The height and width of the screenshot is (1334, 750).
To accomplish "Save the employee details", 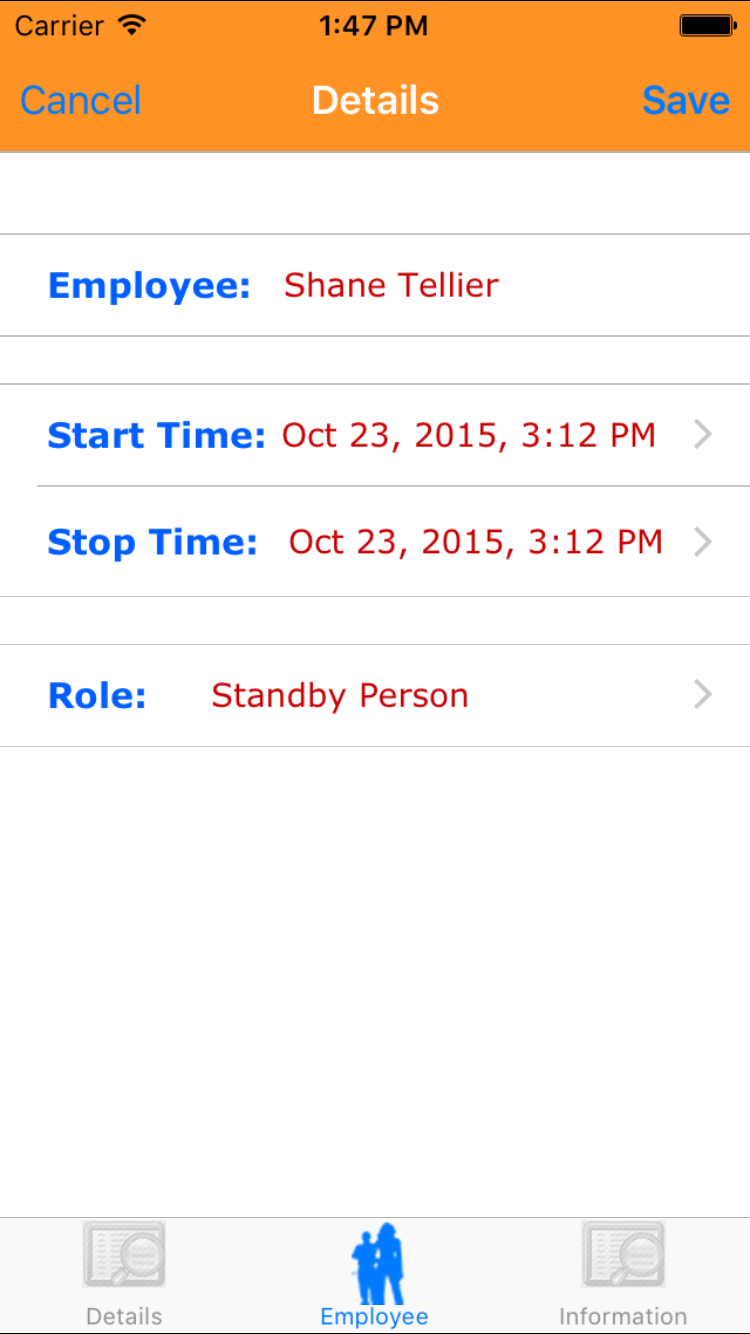I will pos(685,101).
